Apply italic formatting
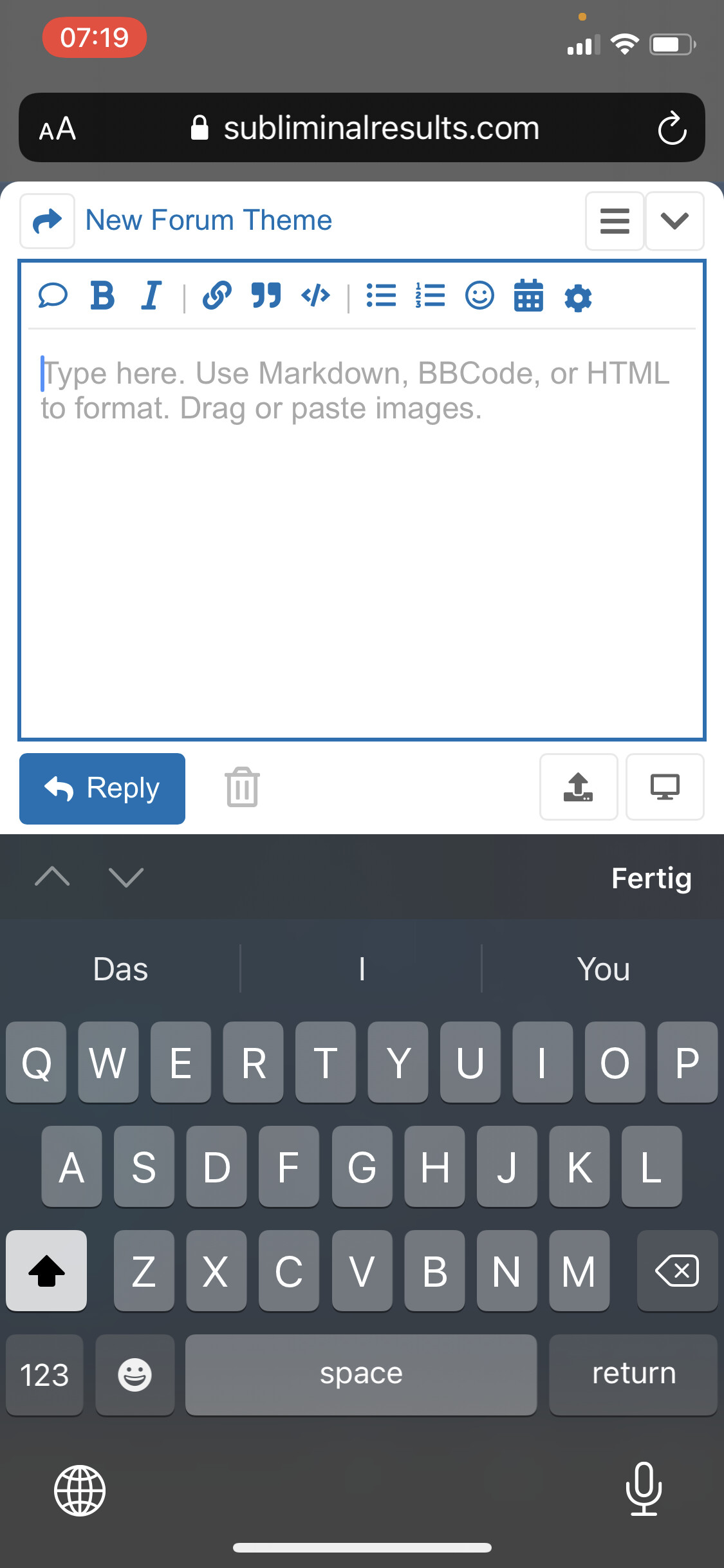The width and height of the screenshot is (724, 1568). pos(151,295)
